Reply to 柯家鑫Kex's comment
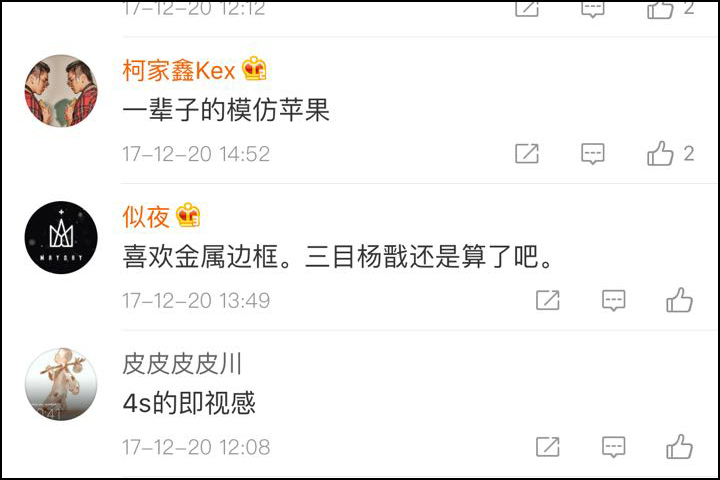Viewport: 720px width, 480px height. [593, 153]
